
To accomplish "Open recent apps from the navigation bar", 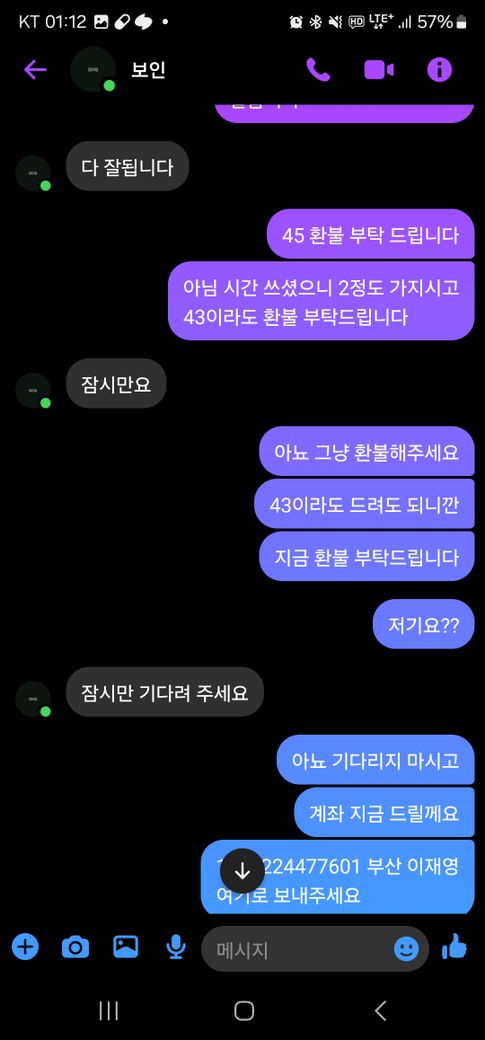I will [x=108, y=1011].
